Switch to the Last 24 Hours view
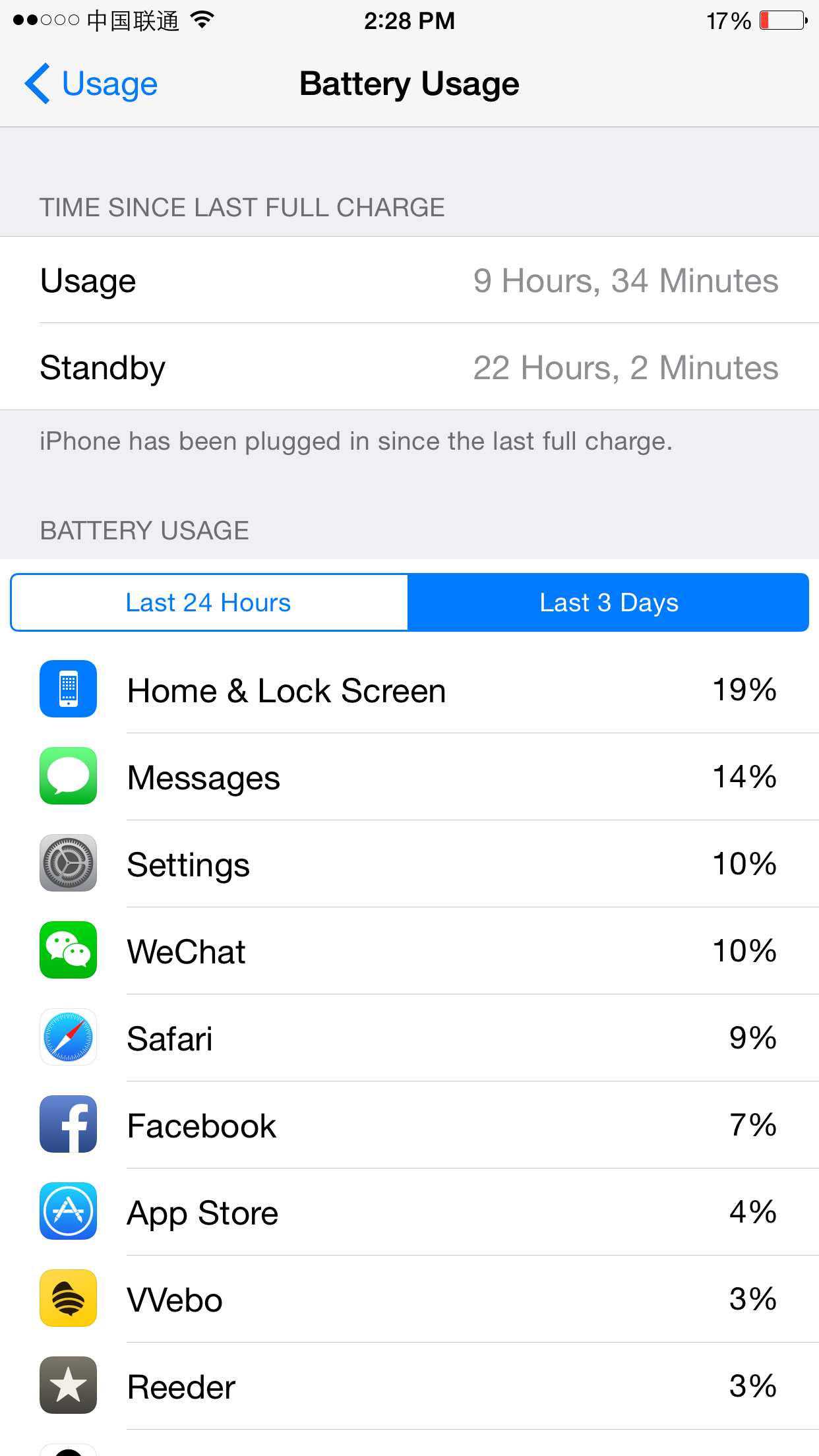Screen dimensions: 819x1456 209,602
